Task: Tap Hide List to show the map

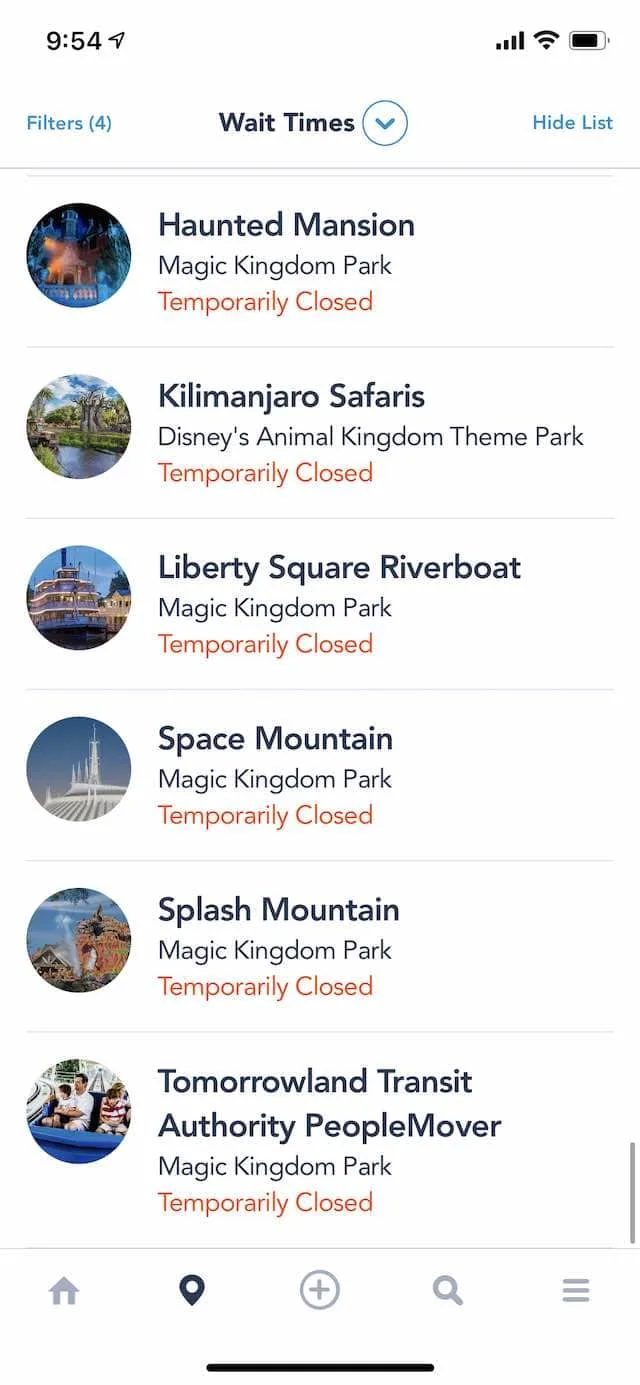Action: point(572,123)
